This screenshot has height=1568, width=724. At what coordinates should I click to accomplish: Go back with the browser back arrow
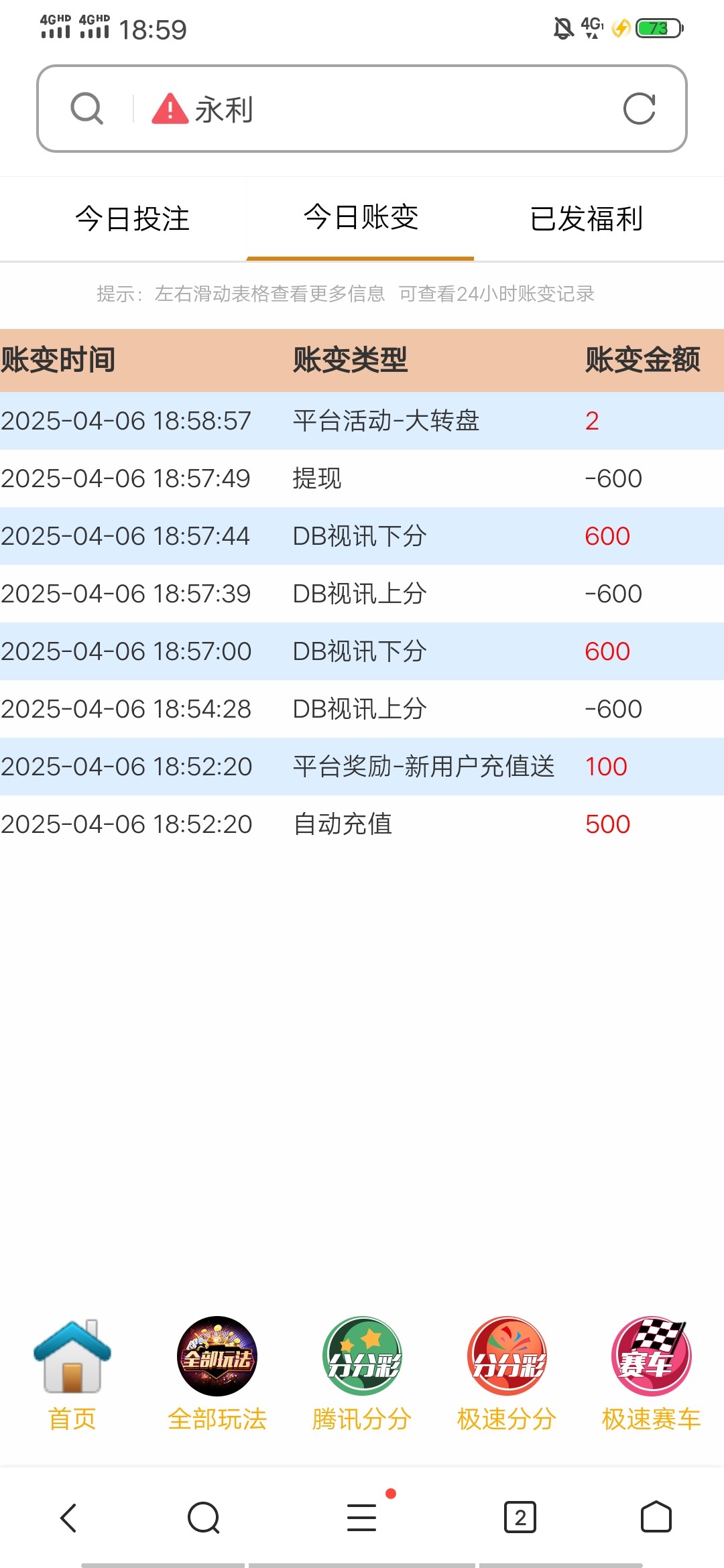(68, 1518)
